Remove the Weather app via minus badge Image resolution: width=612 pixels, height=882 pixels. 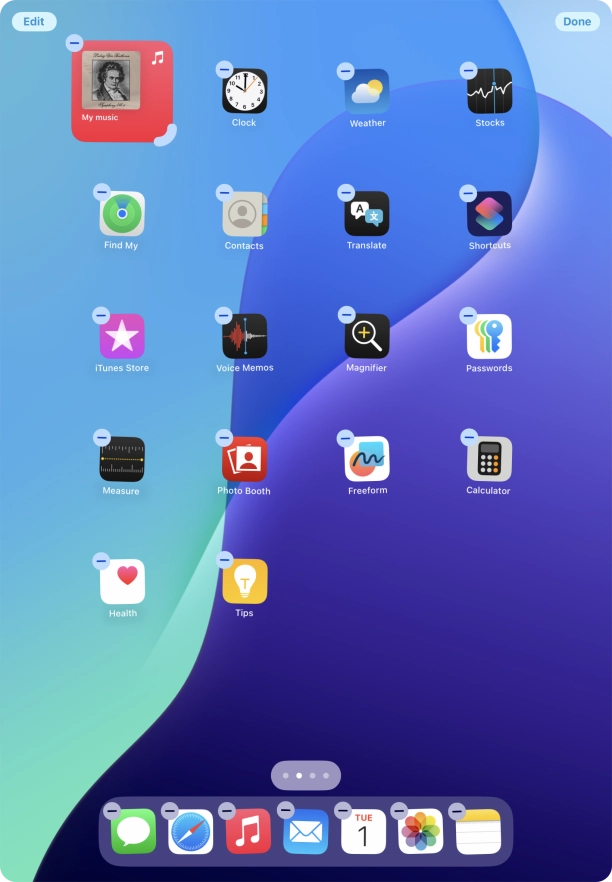(345, 70)
